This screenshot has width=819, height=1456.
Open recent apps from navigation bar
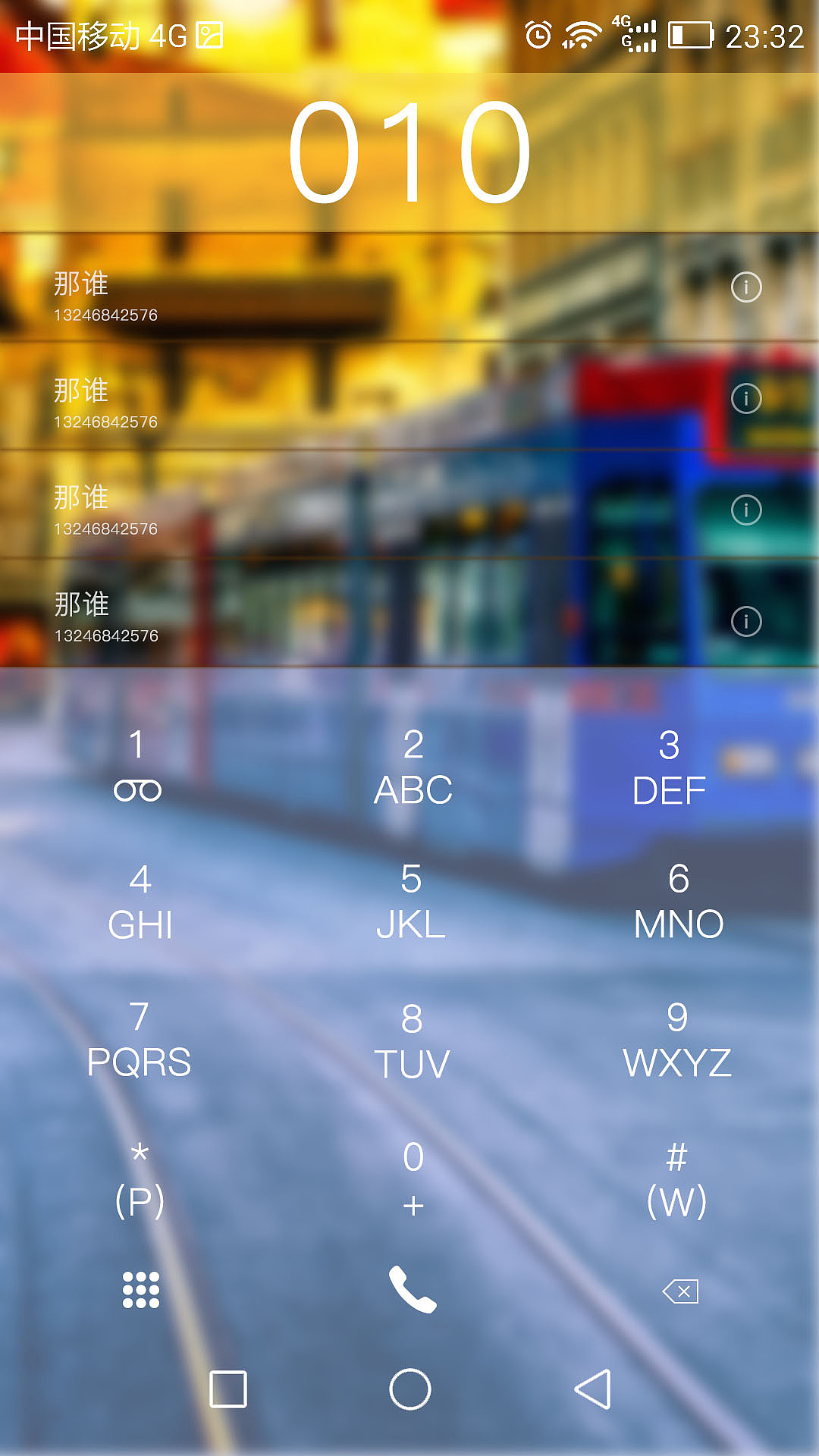[228, 1389]
